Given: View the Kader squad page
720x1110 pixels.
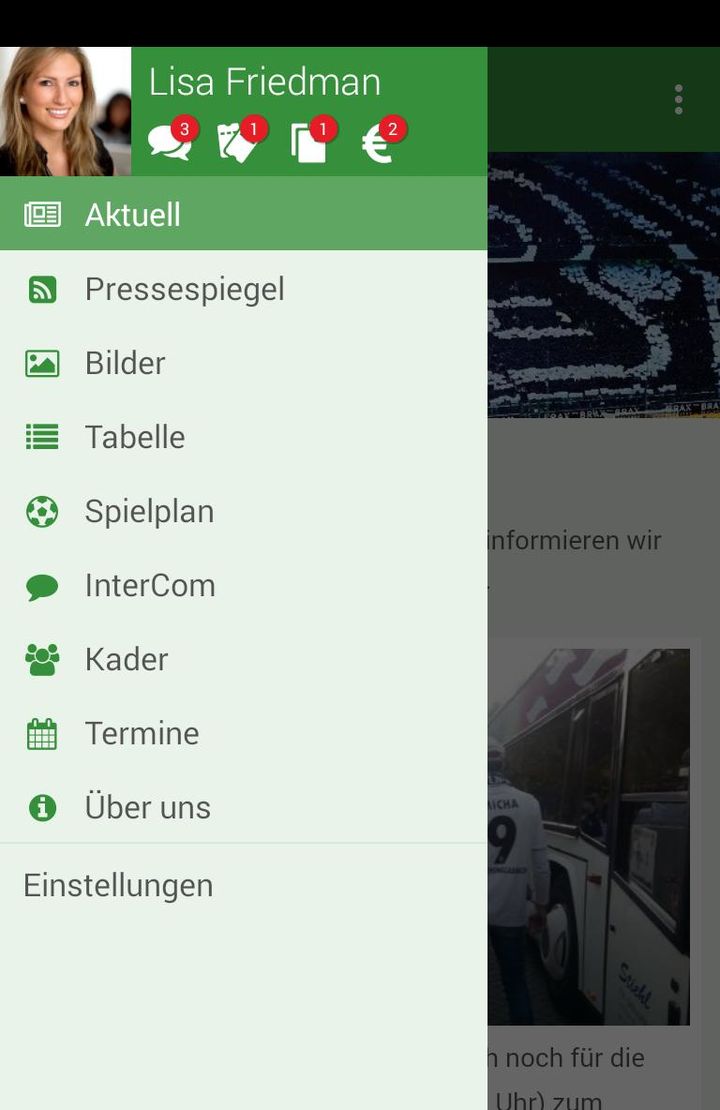Looking at the screenshot, I should 127,658.
